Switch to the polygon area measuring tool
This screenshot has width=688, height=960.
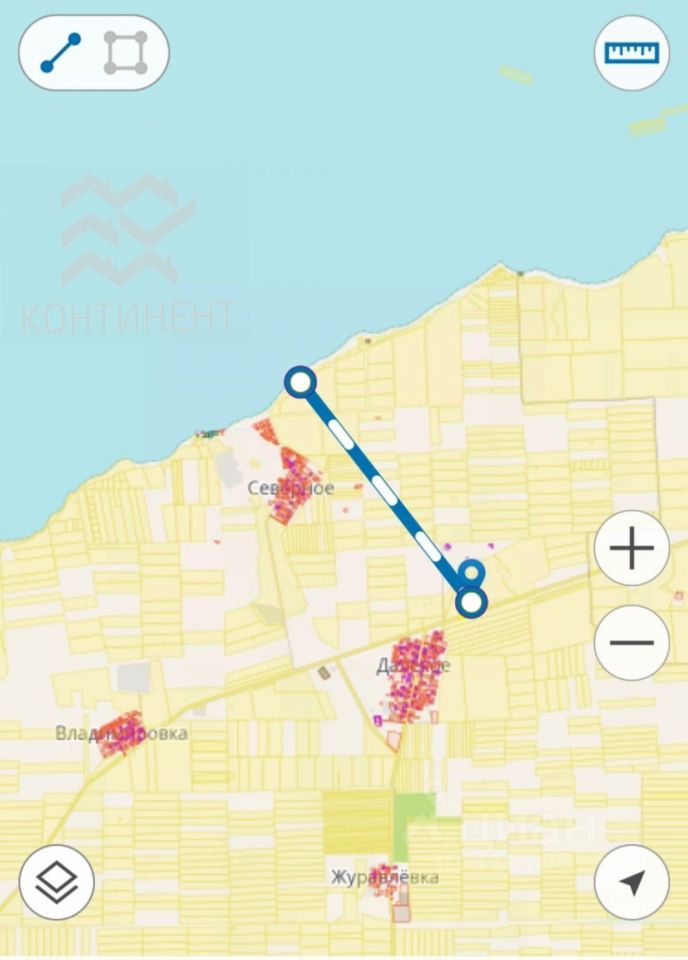coord(126,52)
